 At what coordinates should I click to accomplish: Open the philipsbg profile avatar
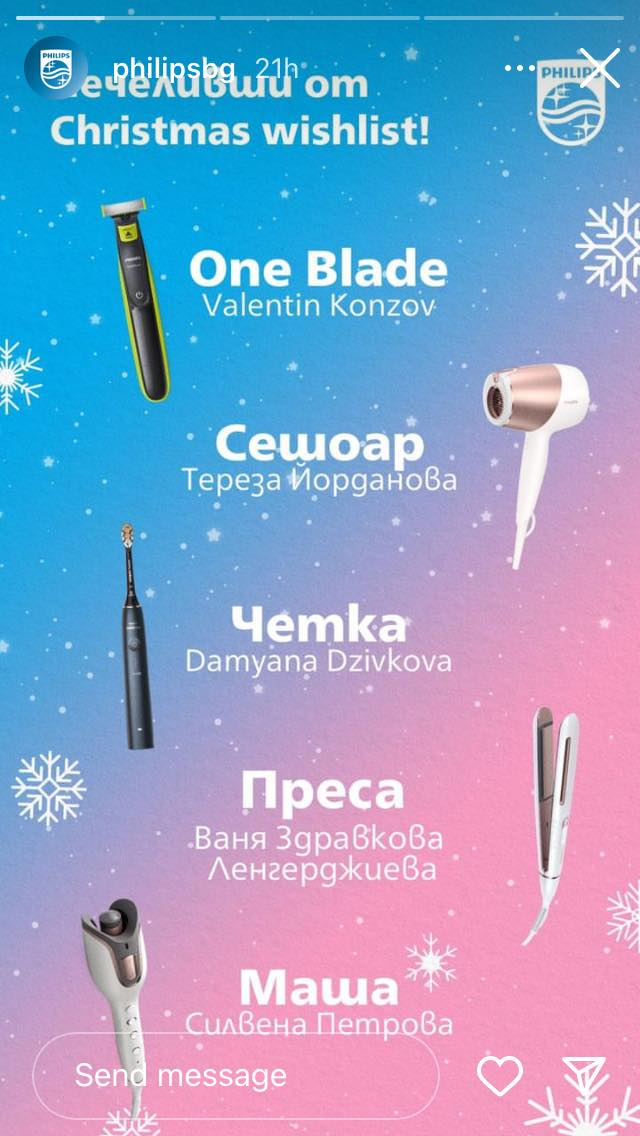(x=56, y=67)
